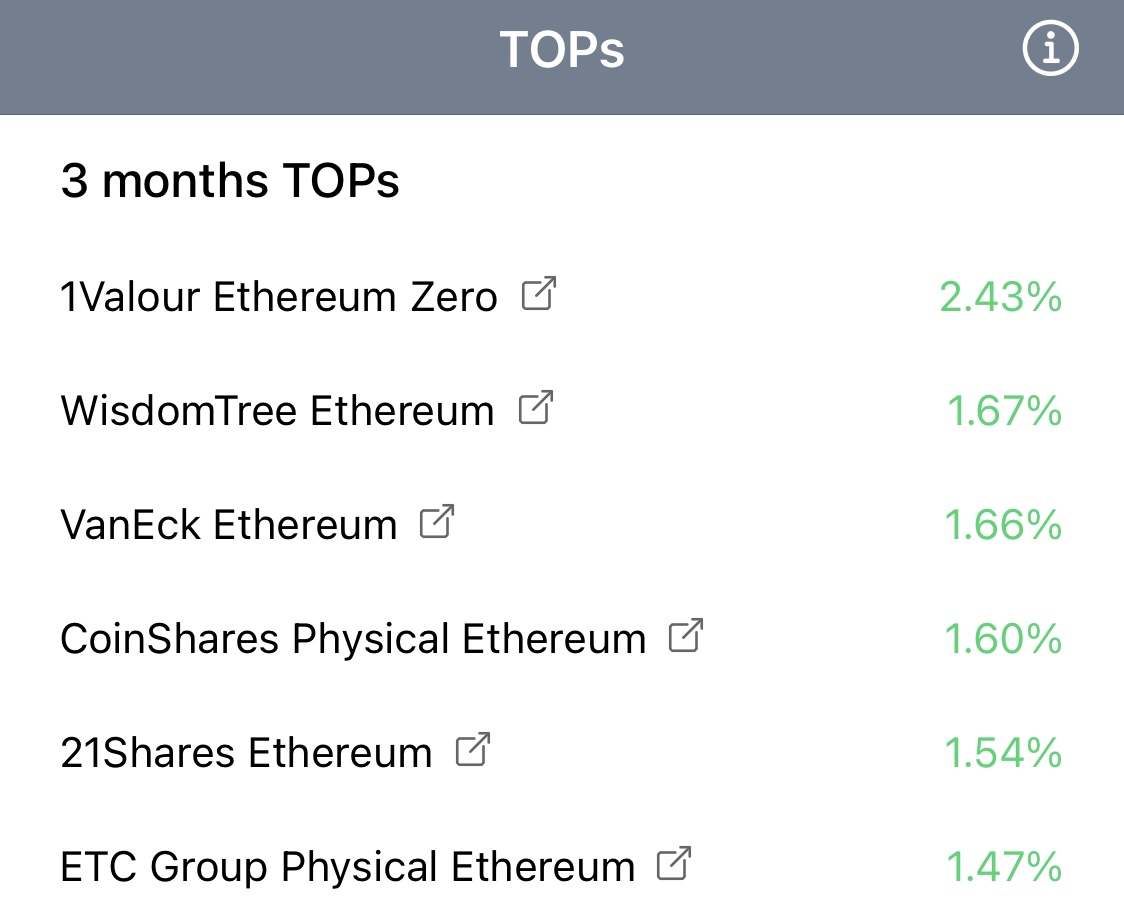Open external link for 21Shares Ethereum

click(473, 751)
